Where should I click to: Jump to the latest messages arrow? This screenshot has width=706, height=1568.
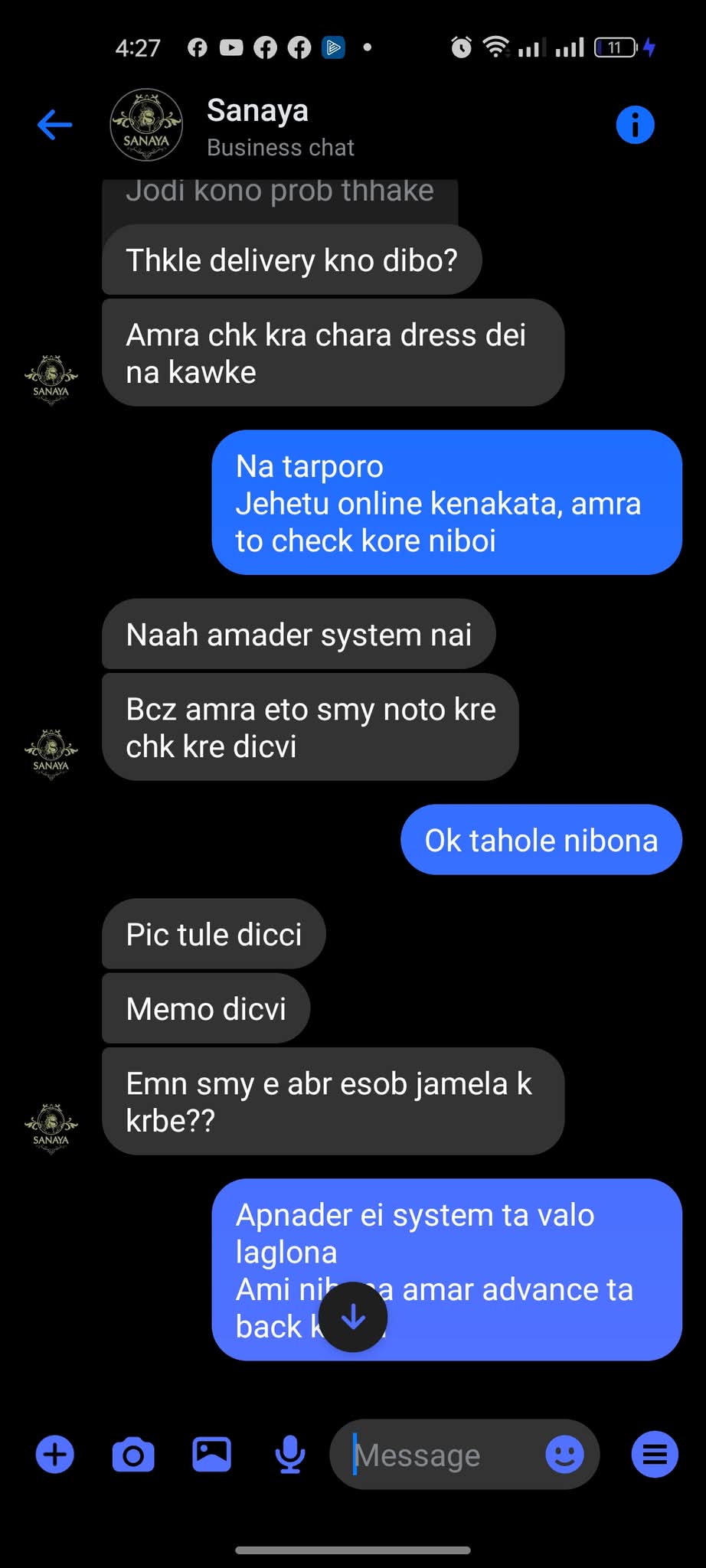pyautogui.click(x=353, y=1317)
